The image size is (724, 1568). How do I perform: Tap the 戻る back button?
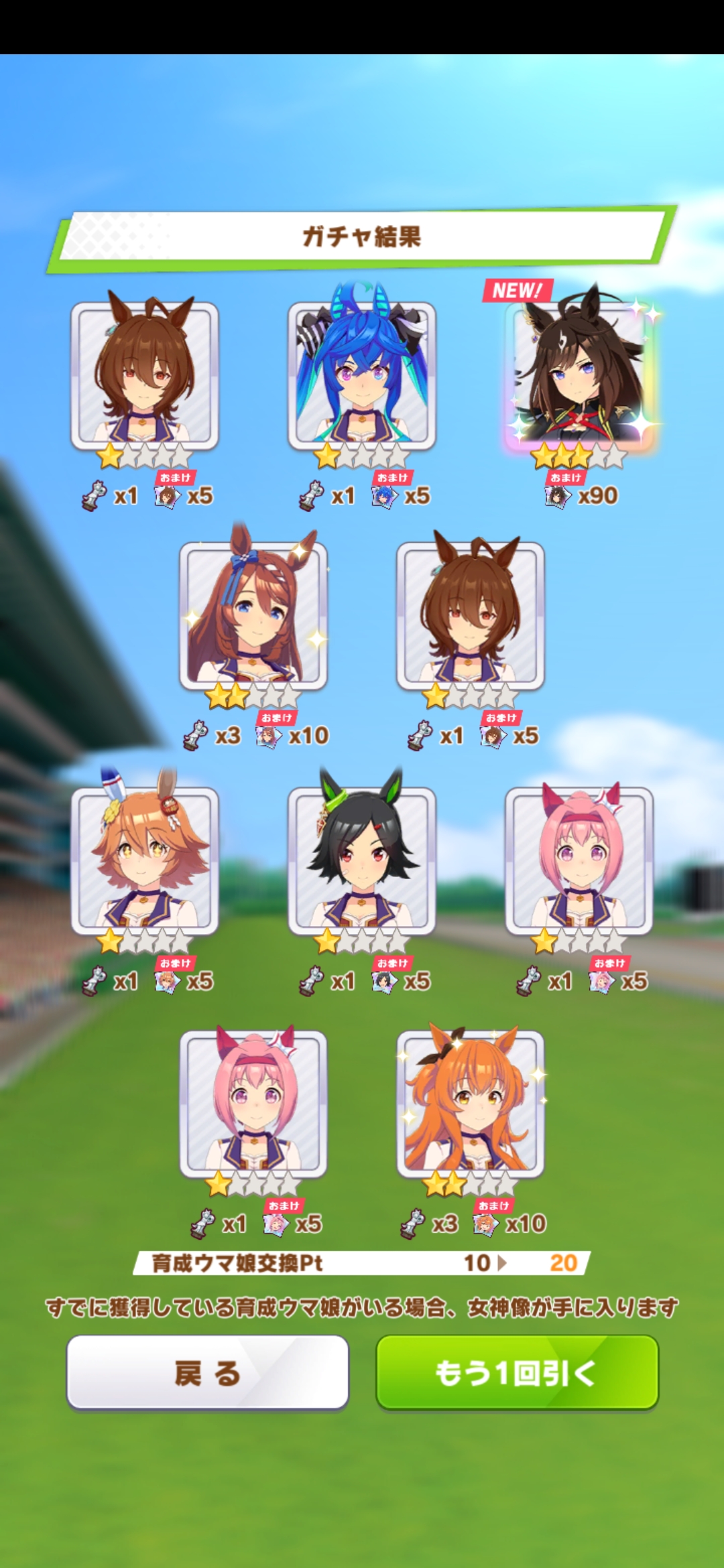click(x=207, y=1372)
